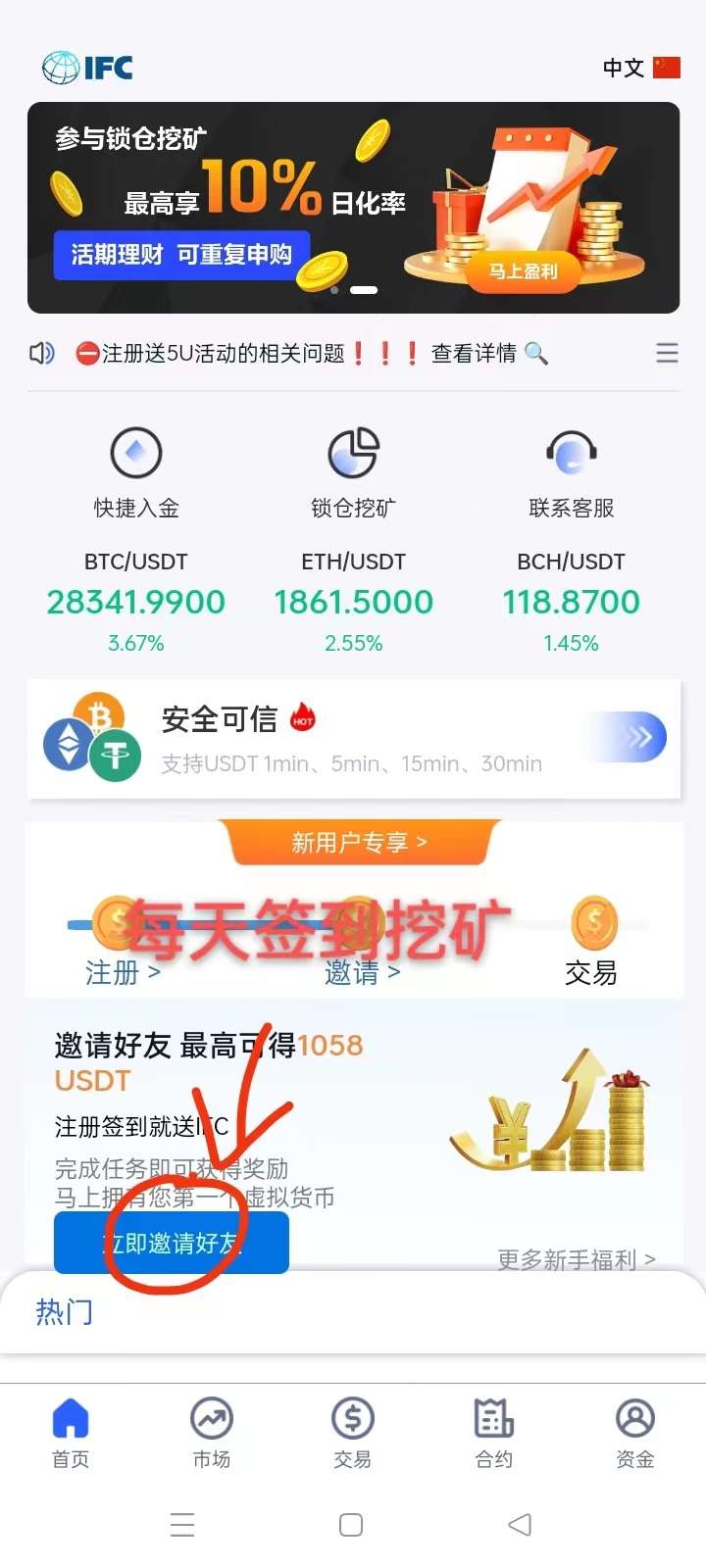Switch to the 交易 tab

coord(353,1433)
